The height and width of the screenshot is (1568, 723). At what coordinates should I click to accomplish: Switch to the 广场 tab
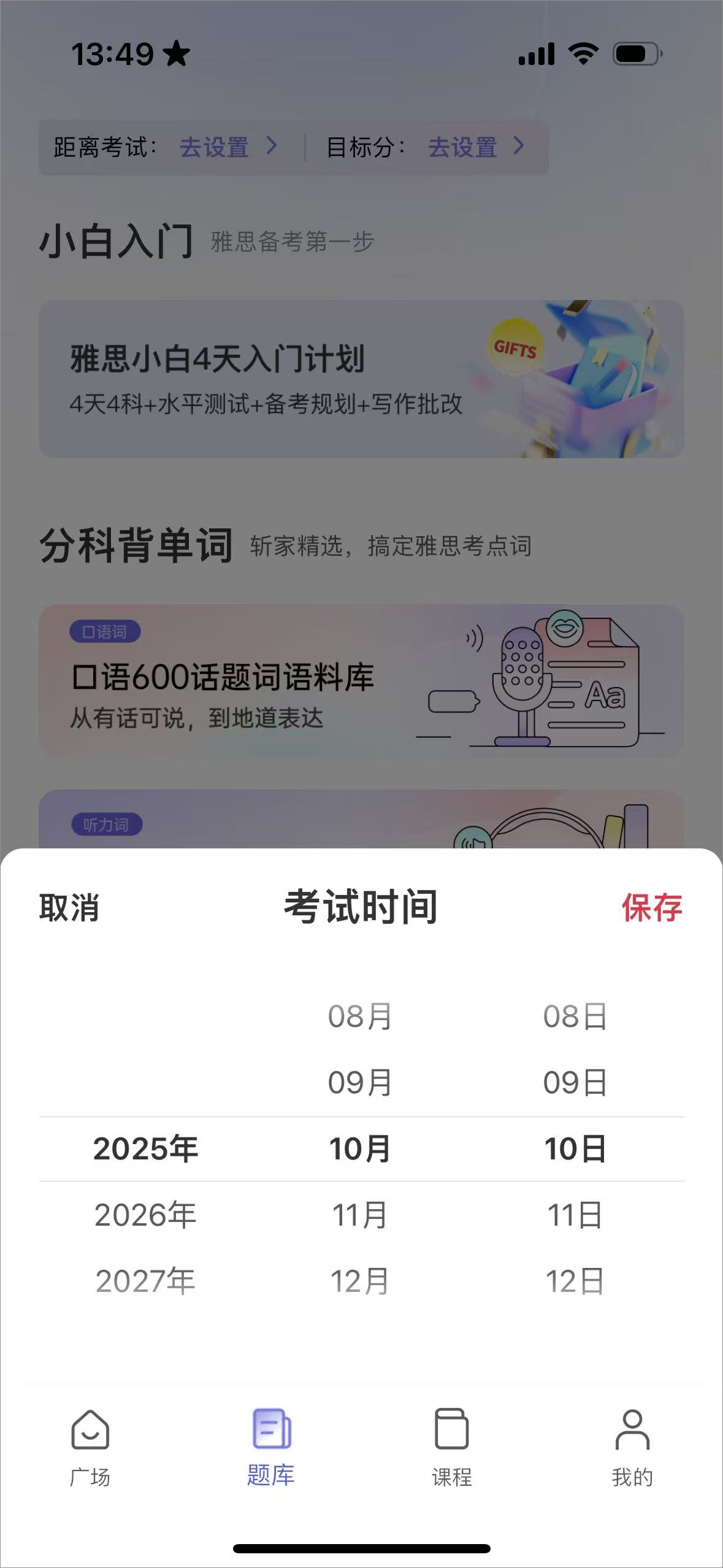tap(90, 1448)
